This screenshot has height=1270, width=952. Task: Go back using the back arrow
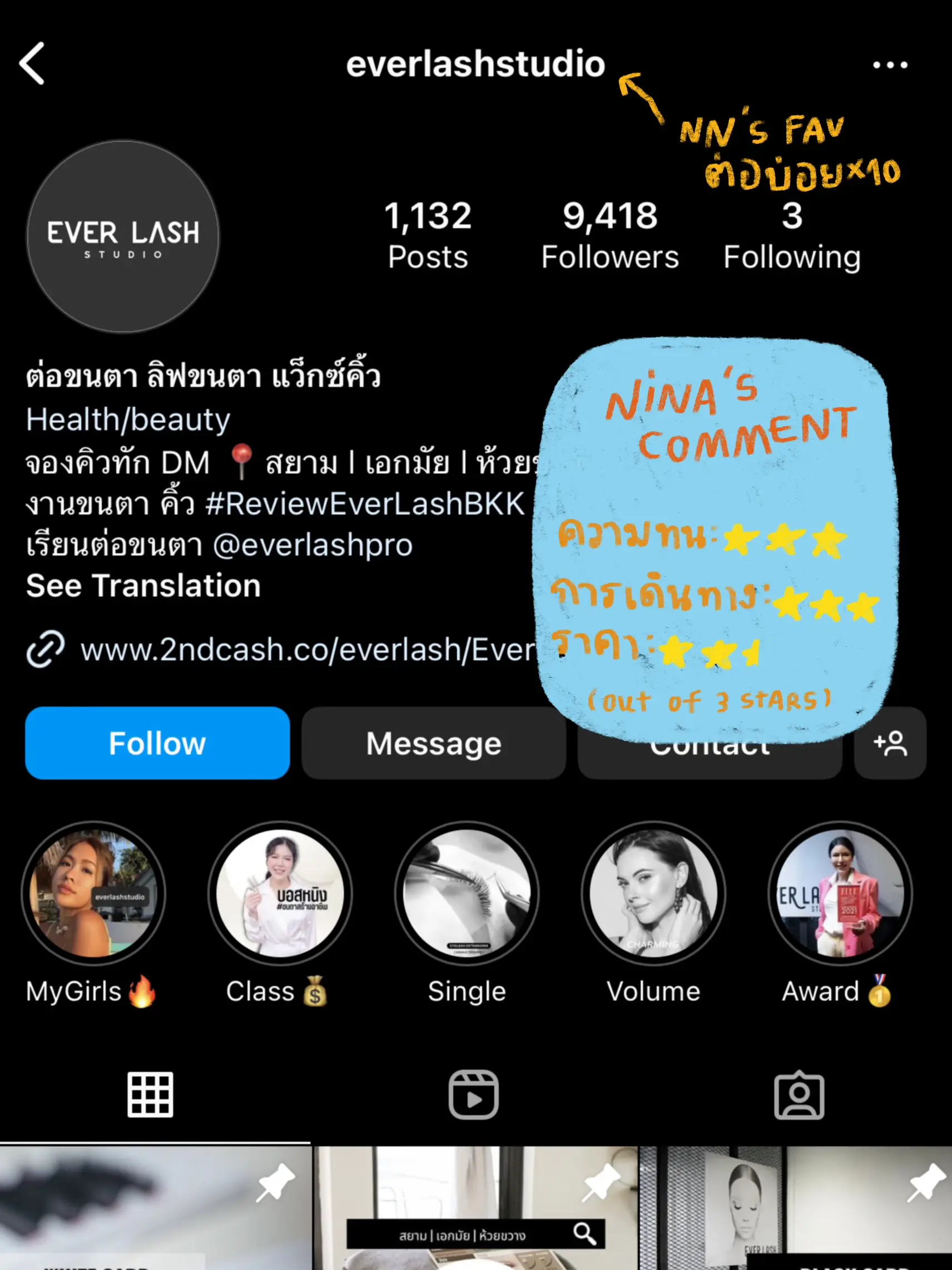(33, 63)
